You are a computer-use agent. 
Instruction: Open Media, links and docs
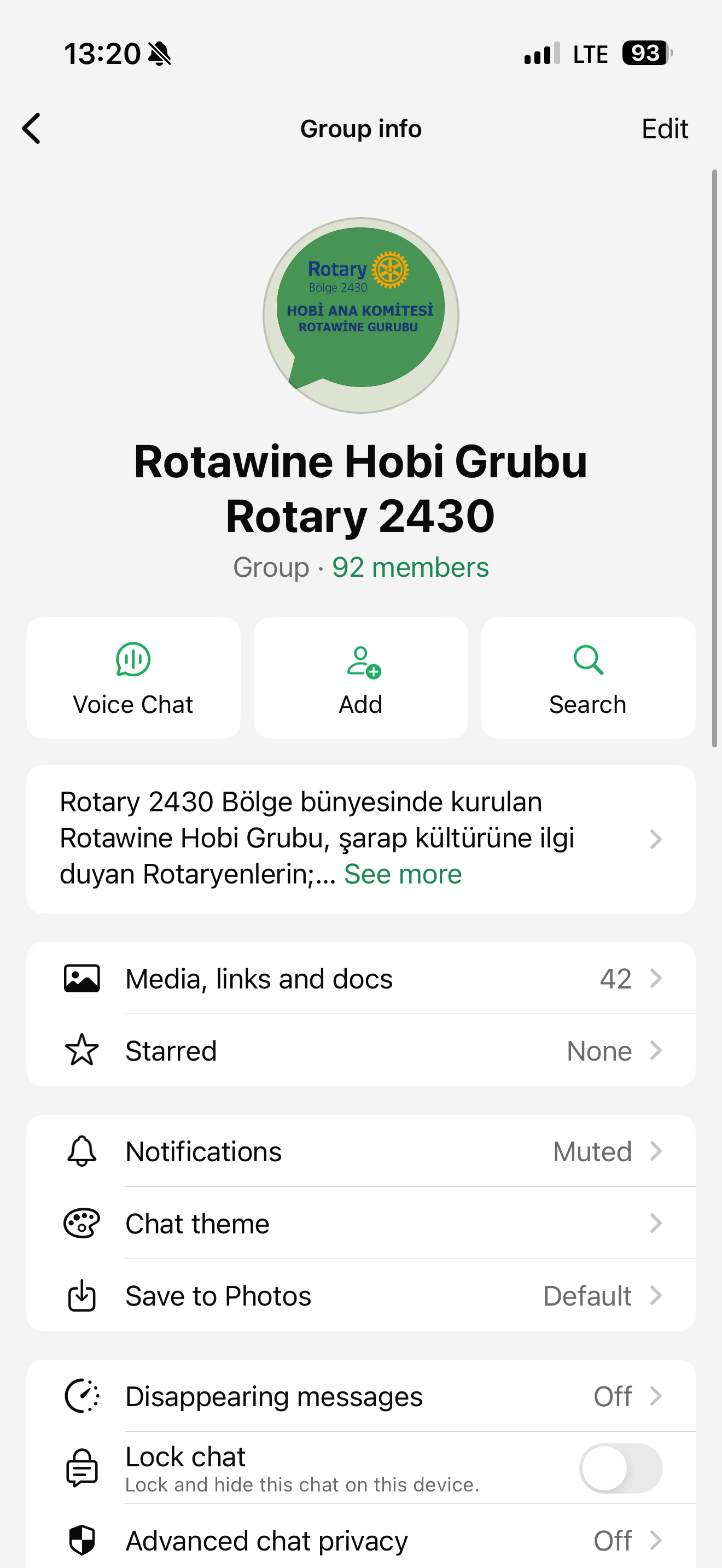pyautogui.click(x=360, y=979)
